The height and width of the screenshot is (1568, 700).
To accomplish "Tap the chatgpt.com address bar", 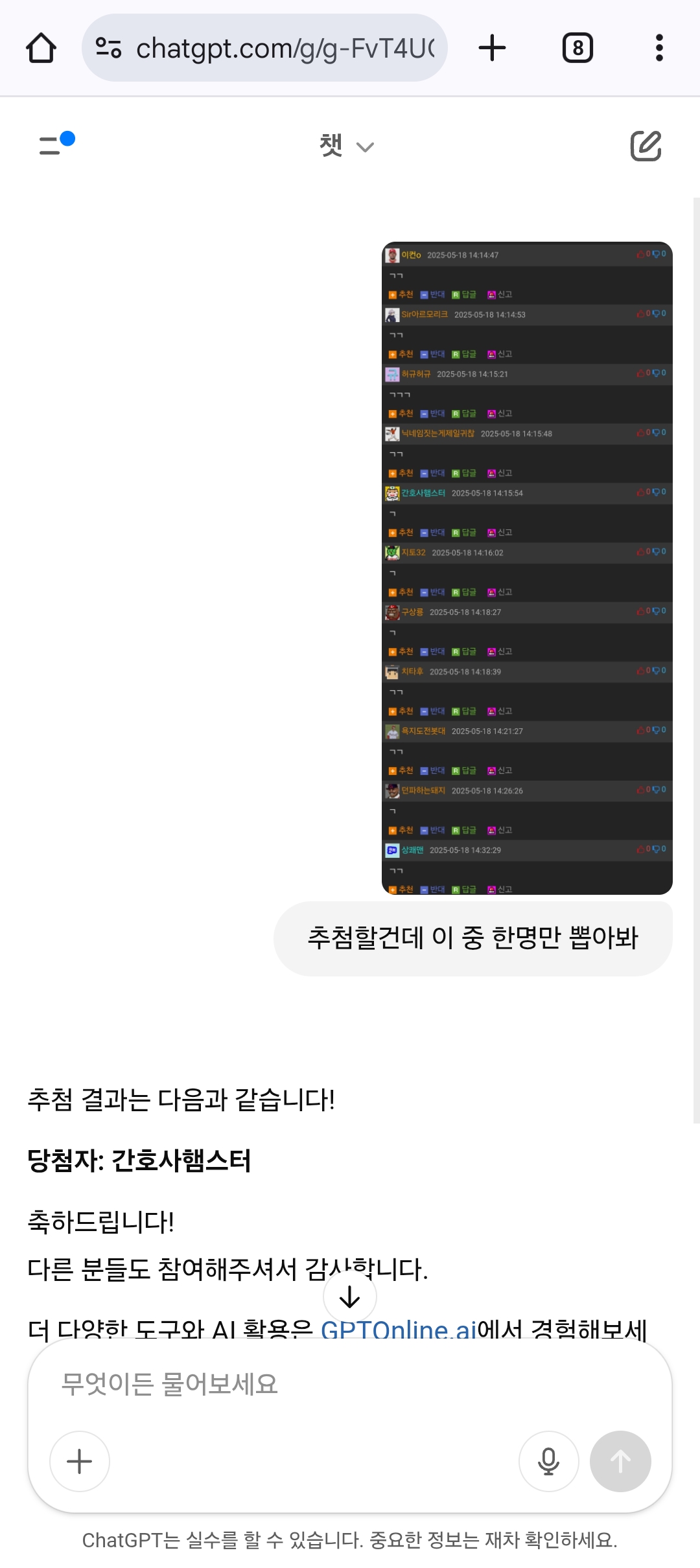I will [264, 48].
